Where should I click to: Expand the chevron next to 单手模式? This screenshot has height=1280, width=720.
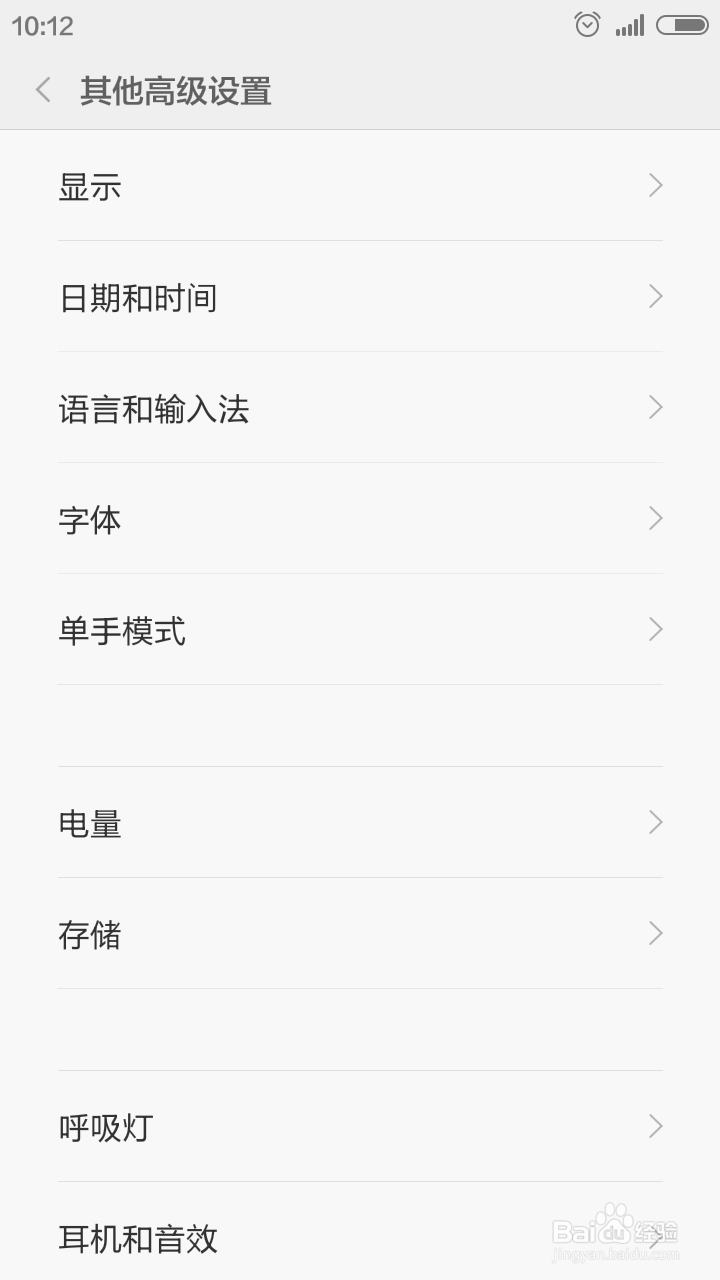(655, 630)
